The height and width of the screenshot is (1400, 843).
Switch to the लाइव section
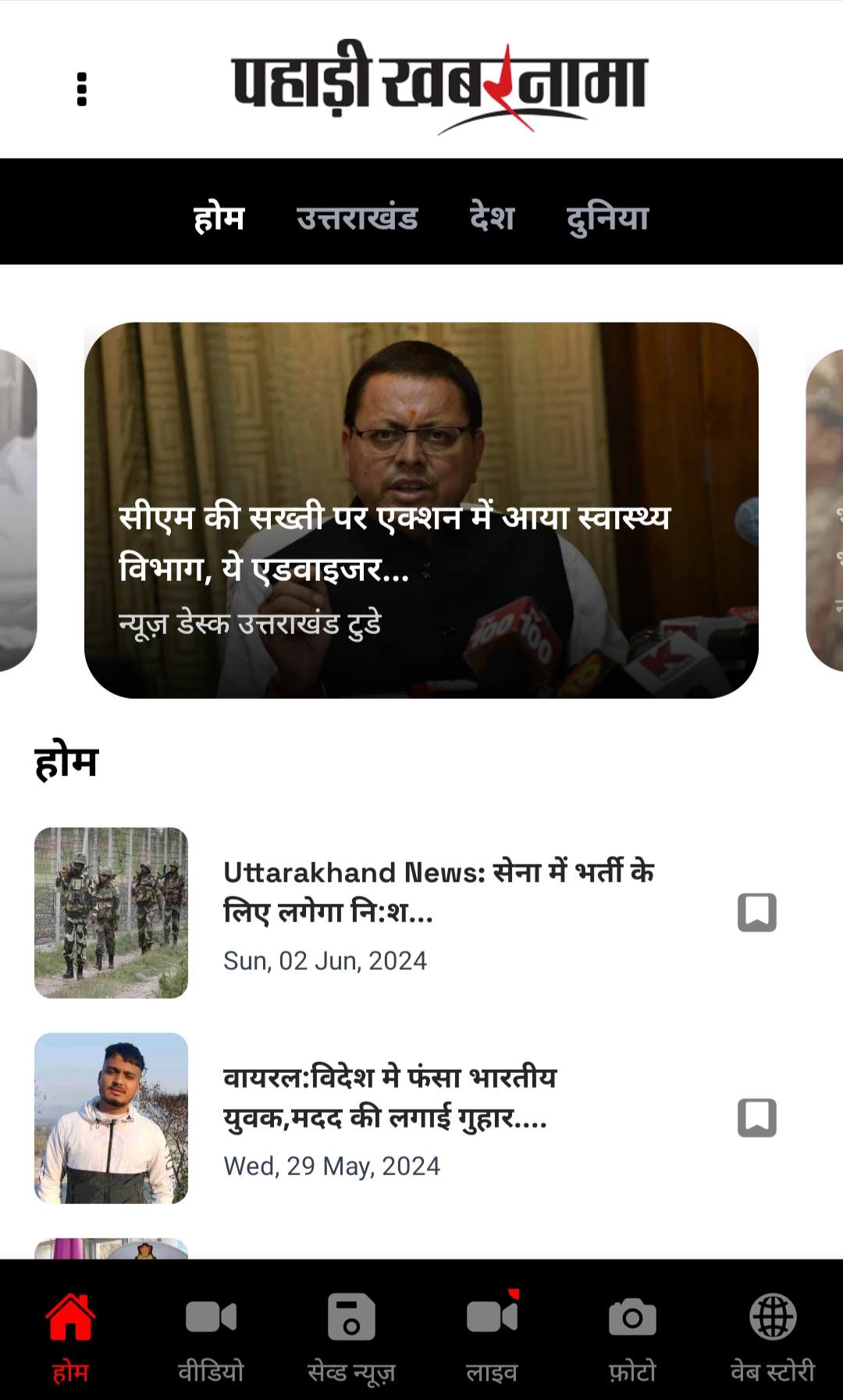[x=492, y=1336]
